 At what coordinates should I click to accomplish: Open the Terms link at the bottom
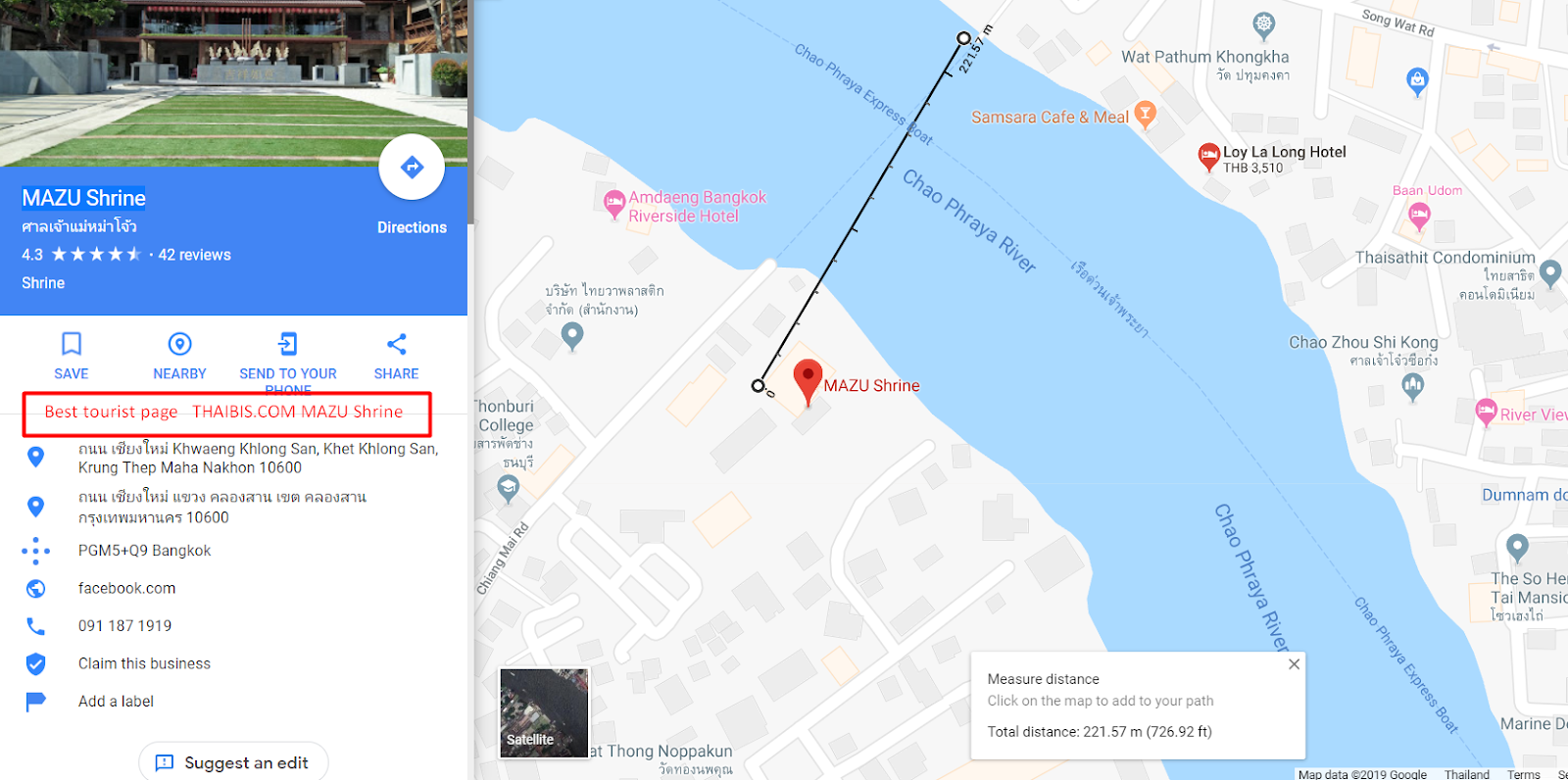1523,774
